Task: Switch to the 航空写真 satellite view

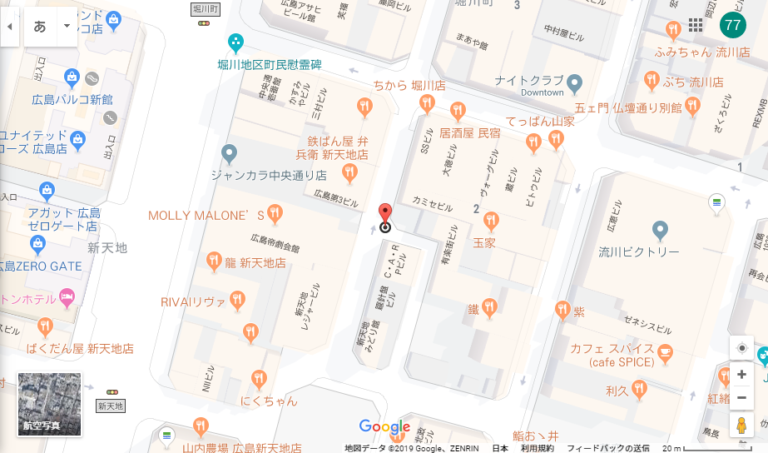Action: [x=48, y=403]
